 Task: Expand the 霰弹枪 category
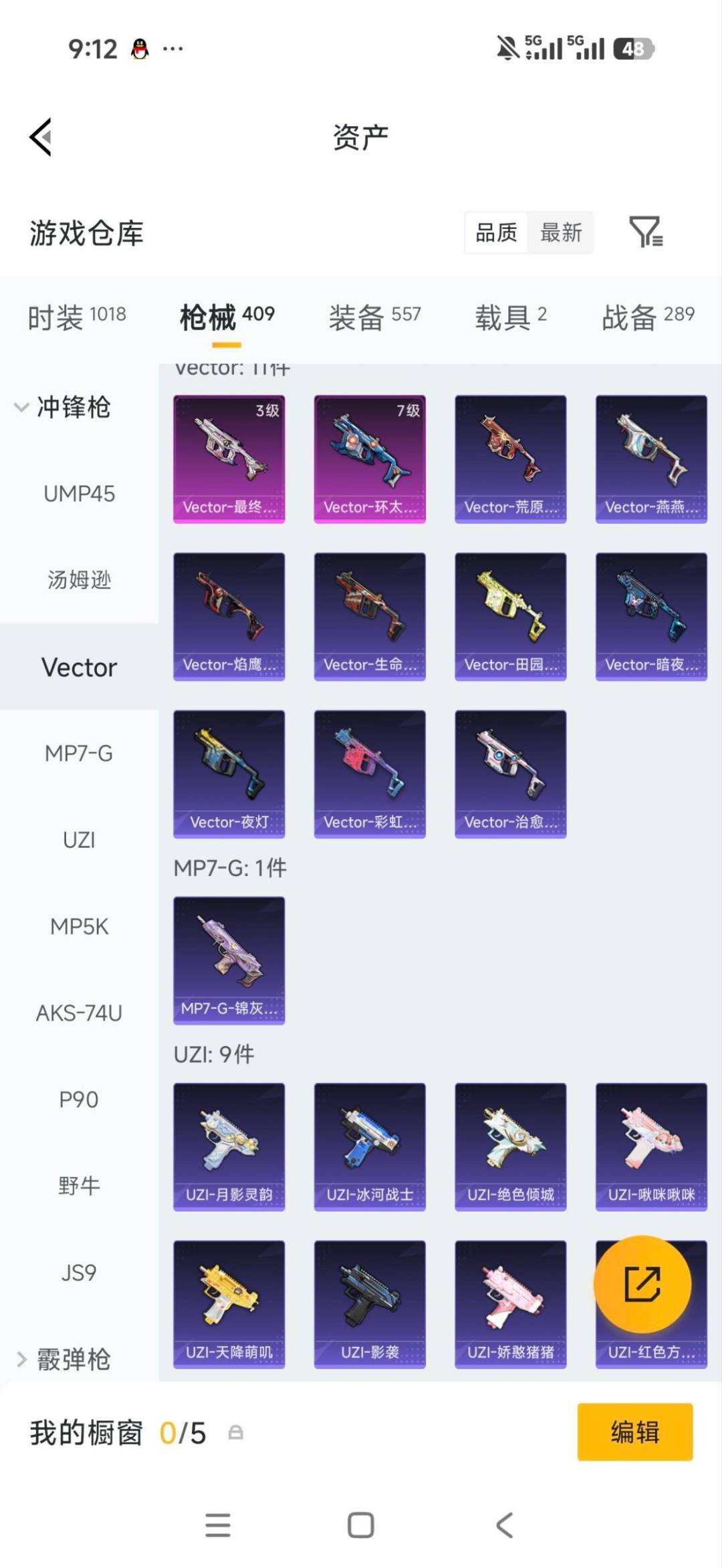click(x=64, y=1360)
